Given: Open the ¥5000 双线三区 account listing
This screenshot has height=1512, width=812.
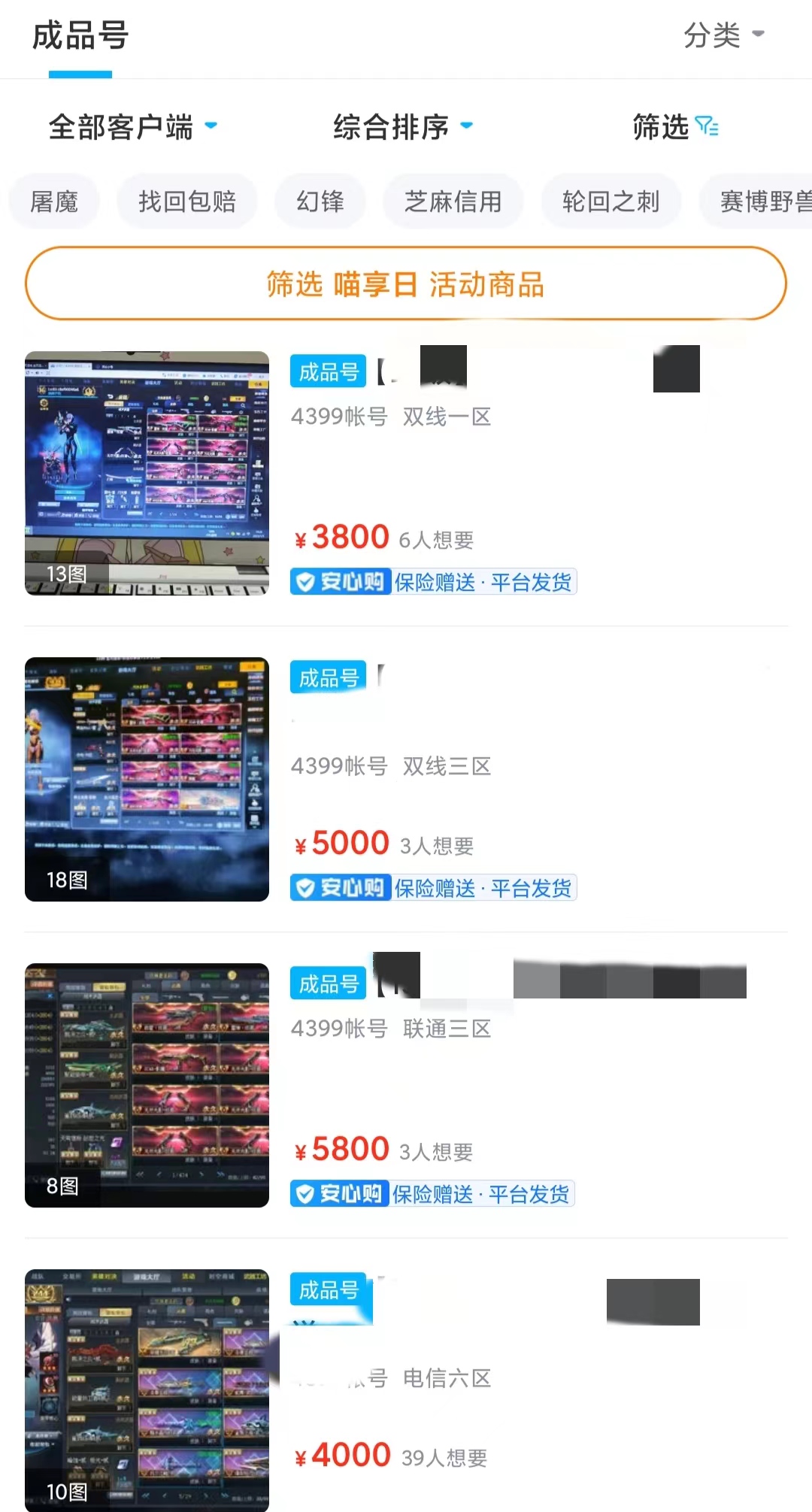Looking at the screenshot, I should click(406, 780).
